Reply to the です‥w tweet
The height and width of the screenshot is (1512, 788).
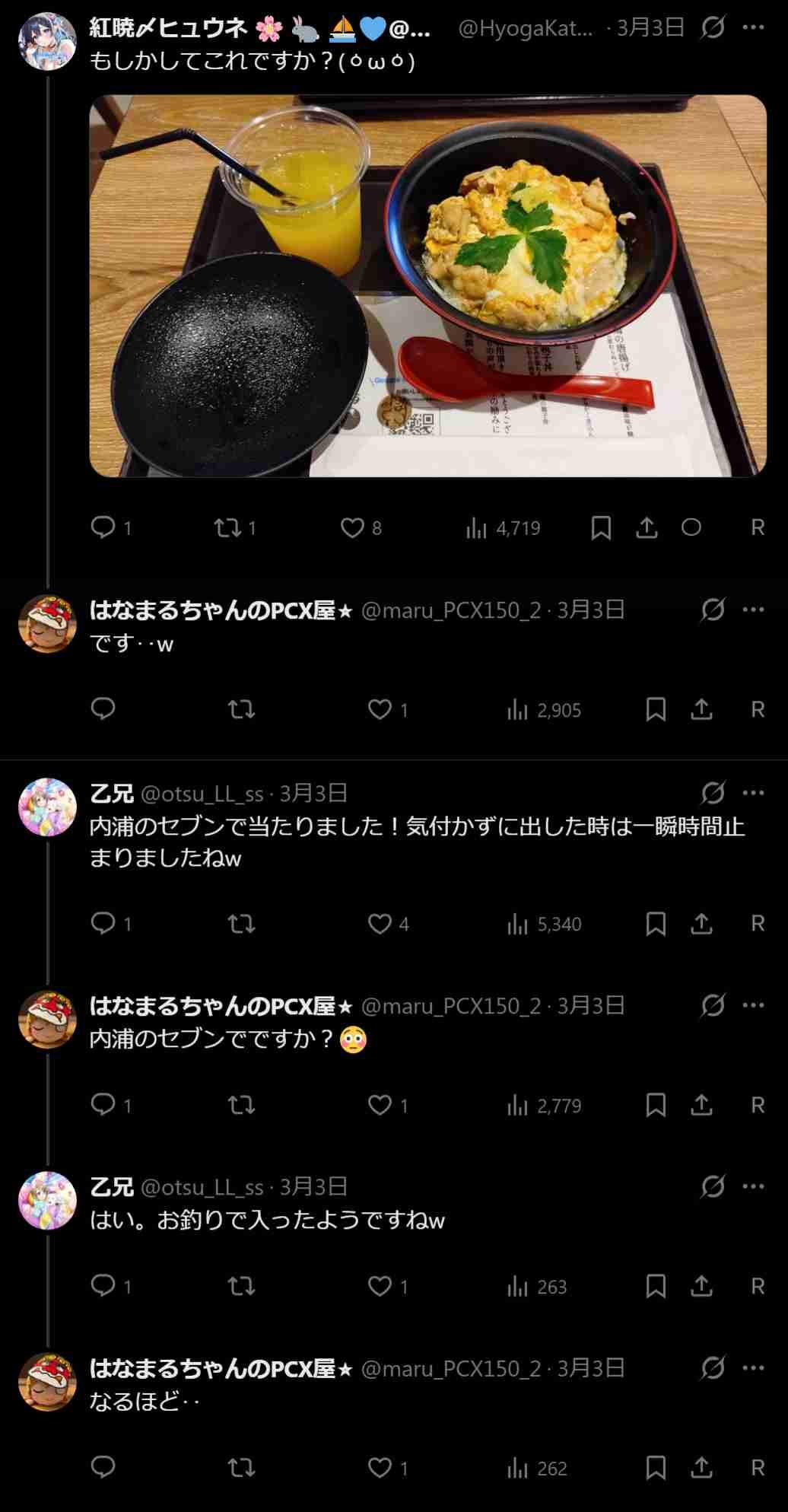(103, 709)
